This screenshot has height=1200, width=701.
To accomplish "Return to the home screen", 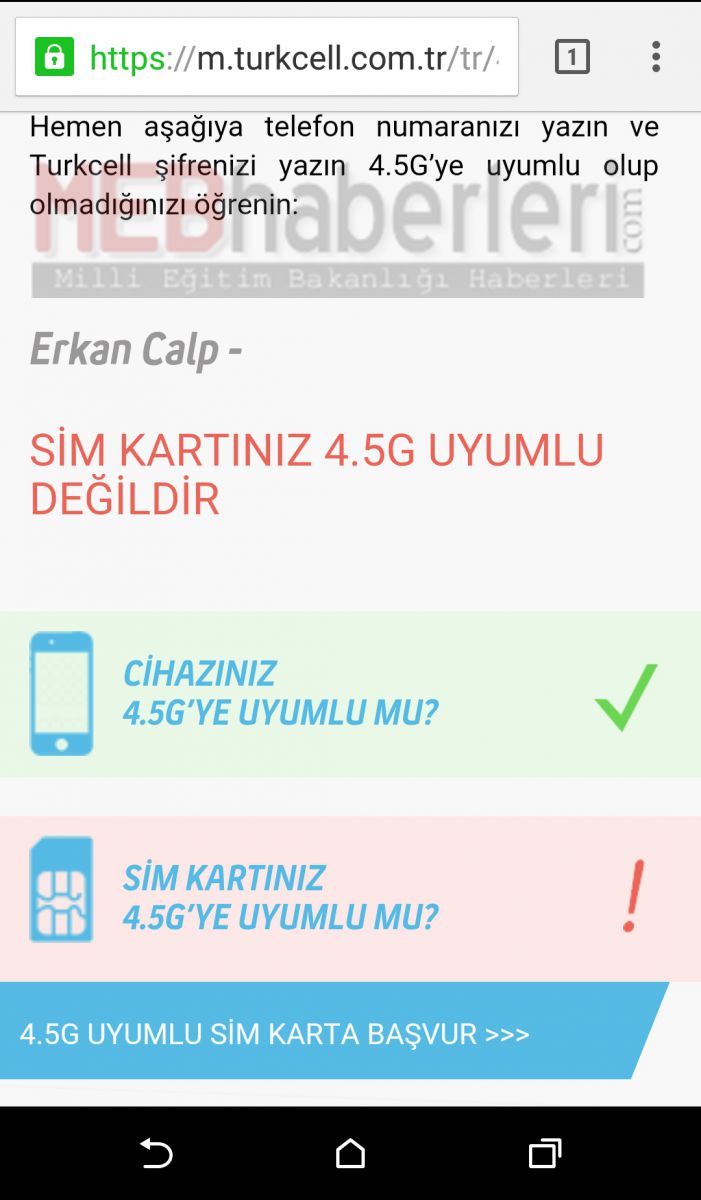I will click(350, 1153).
